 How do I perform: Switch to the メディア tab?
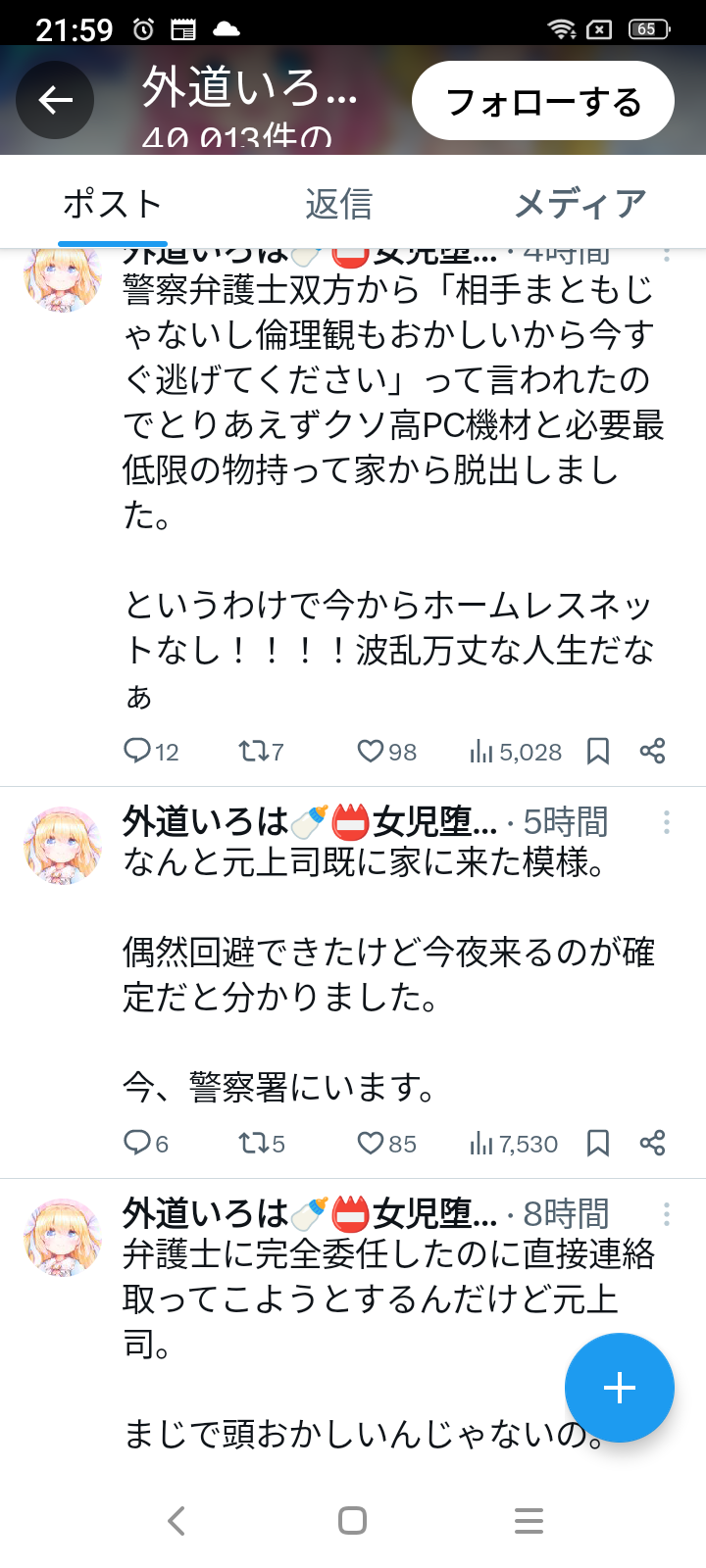point(580,204)
